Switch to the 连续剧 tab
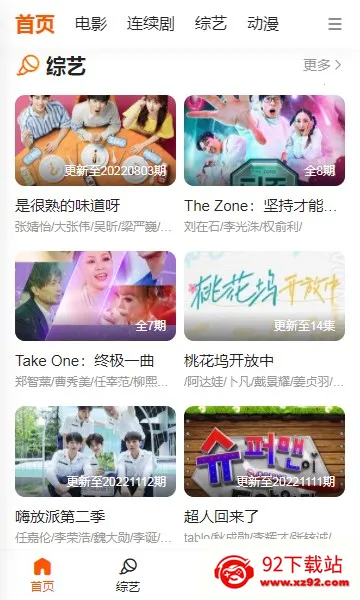Viewport: 360px width, 600px height. [151, 24]
